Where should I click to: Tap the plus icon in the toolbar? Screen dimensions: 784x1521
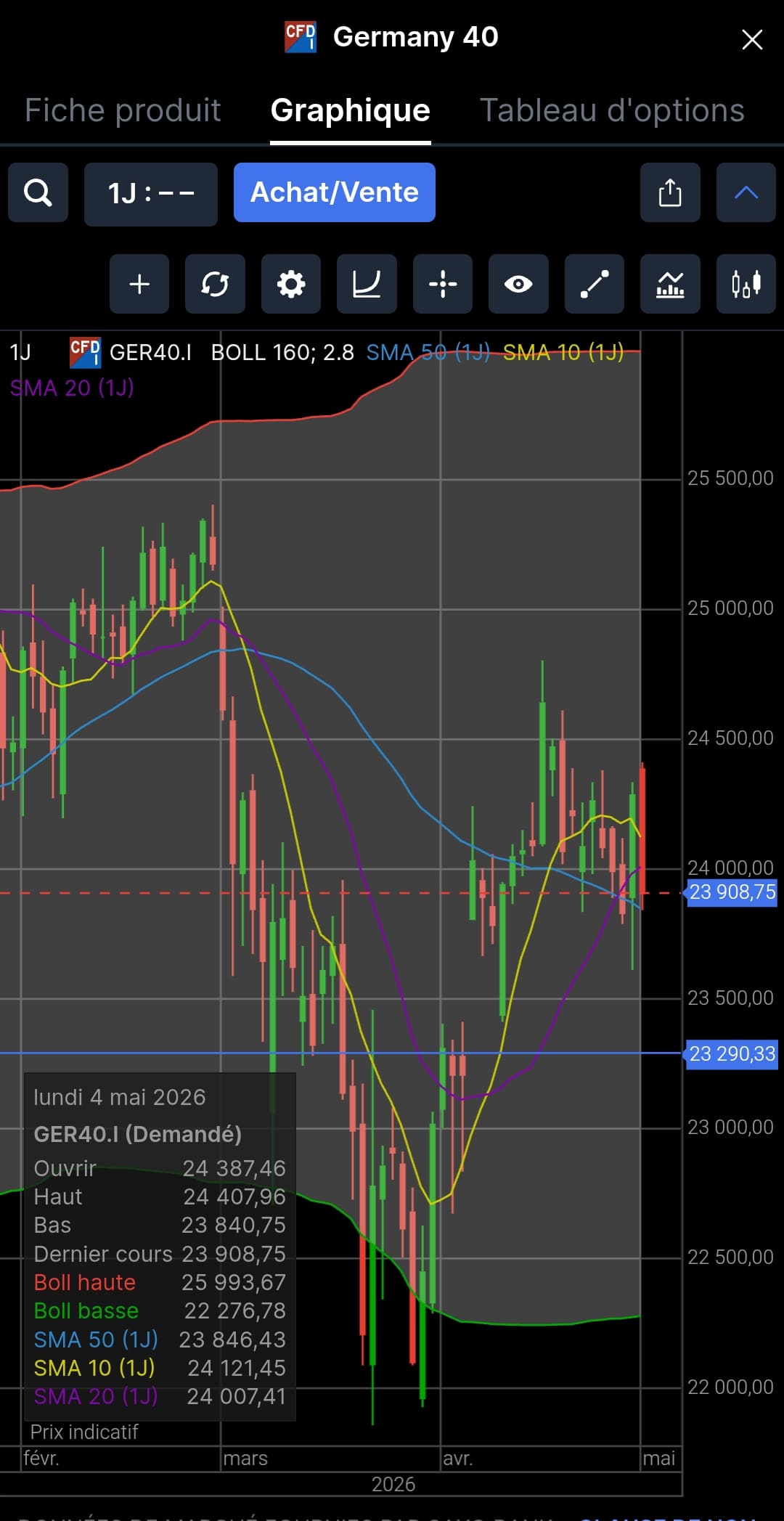[x=139, y=284]
